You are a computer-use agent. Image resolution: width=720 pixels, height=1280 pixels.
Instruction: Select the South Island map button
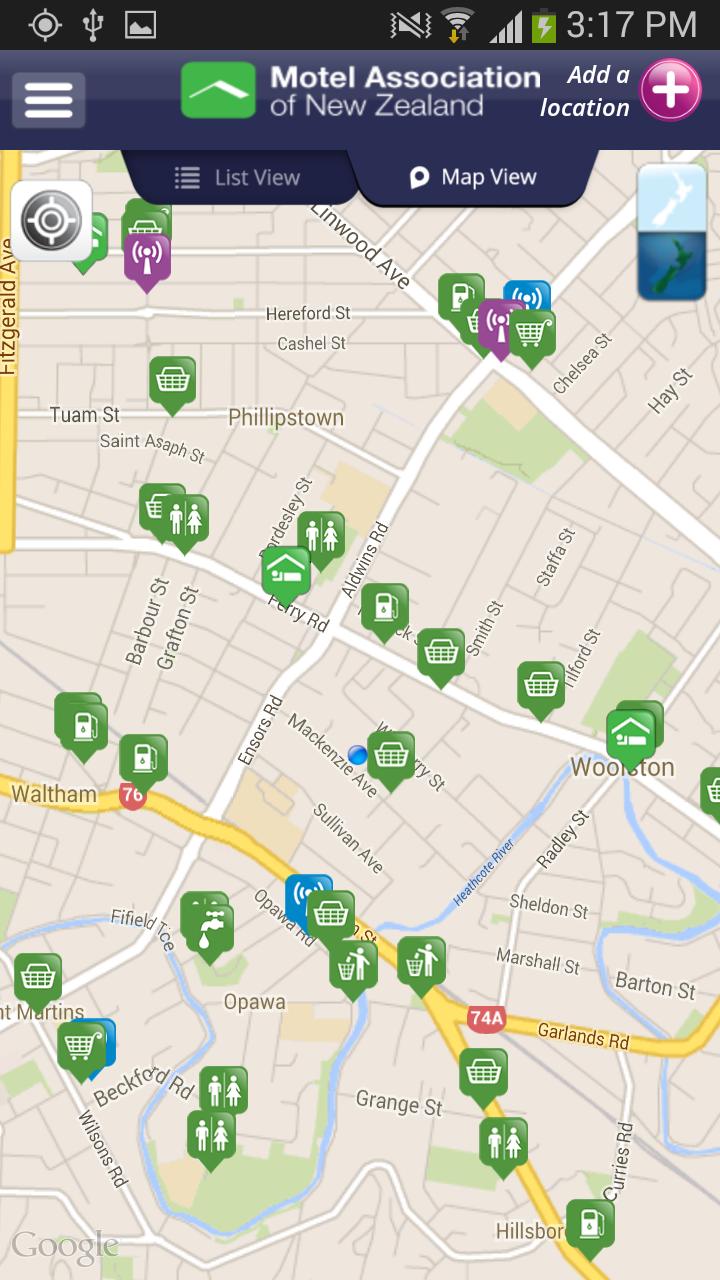[671, 266]
